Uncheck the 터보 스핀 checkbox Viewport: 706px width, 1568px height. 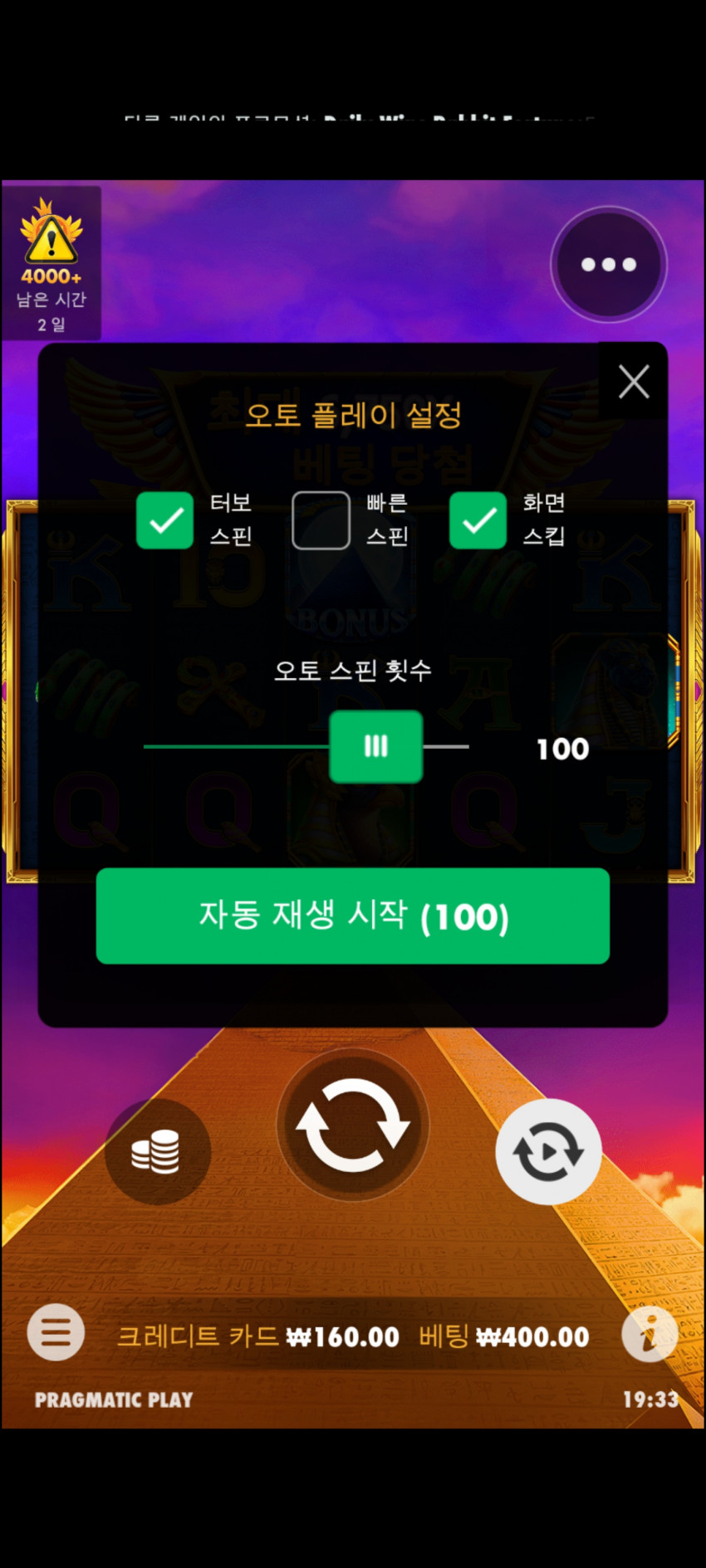point(164,520)
